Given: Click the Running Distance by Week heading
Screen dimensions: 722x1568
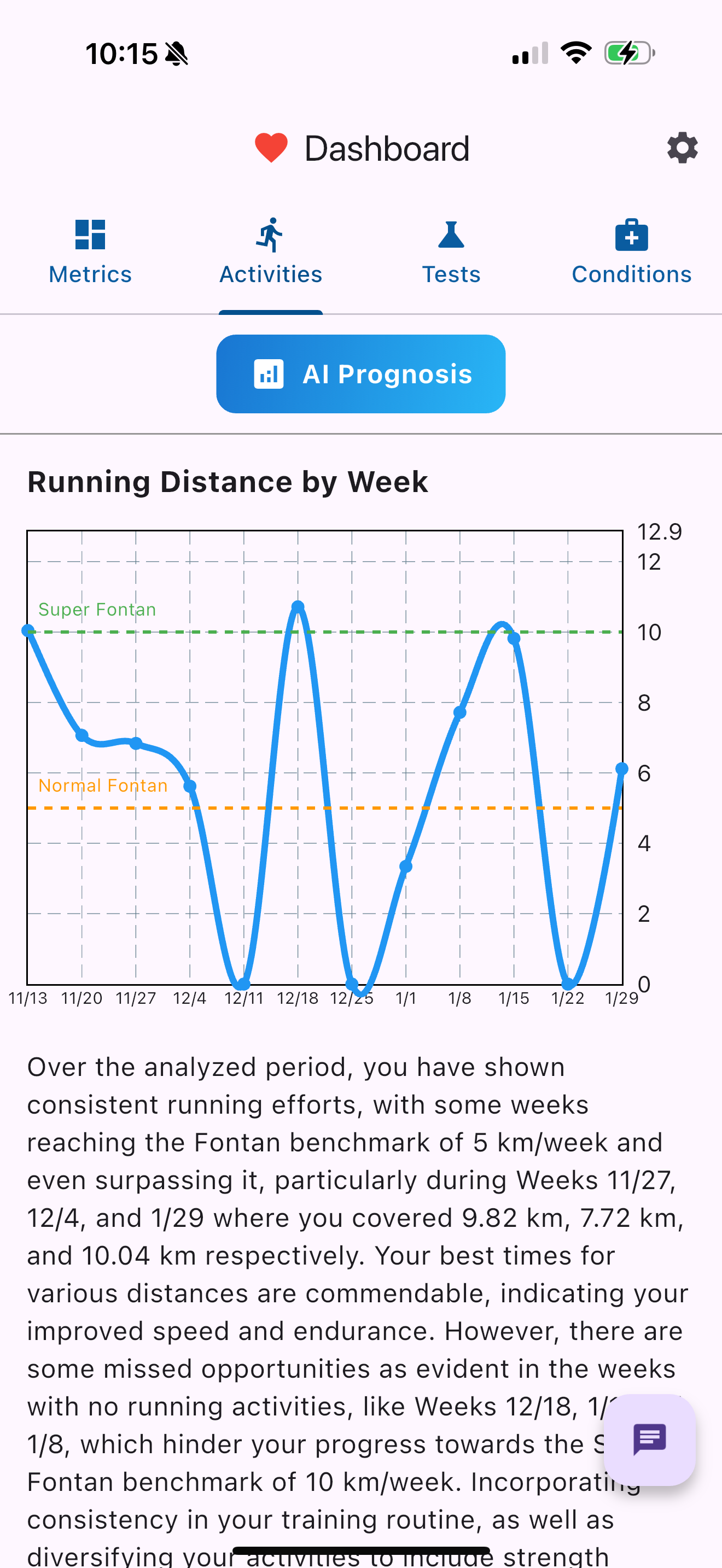Looking at the screenshot, I should [228, 481].
